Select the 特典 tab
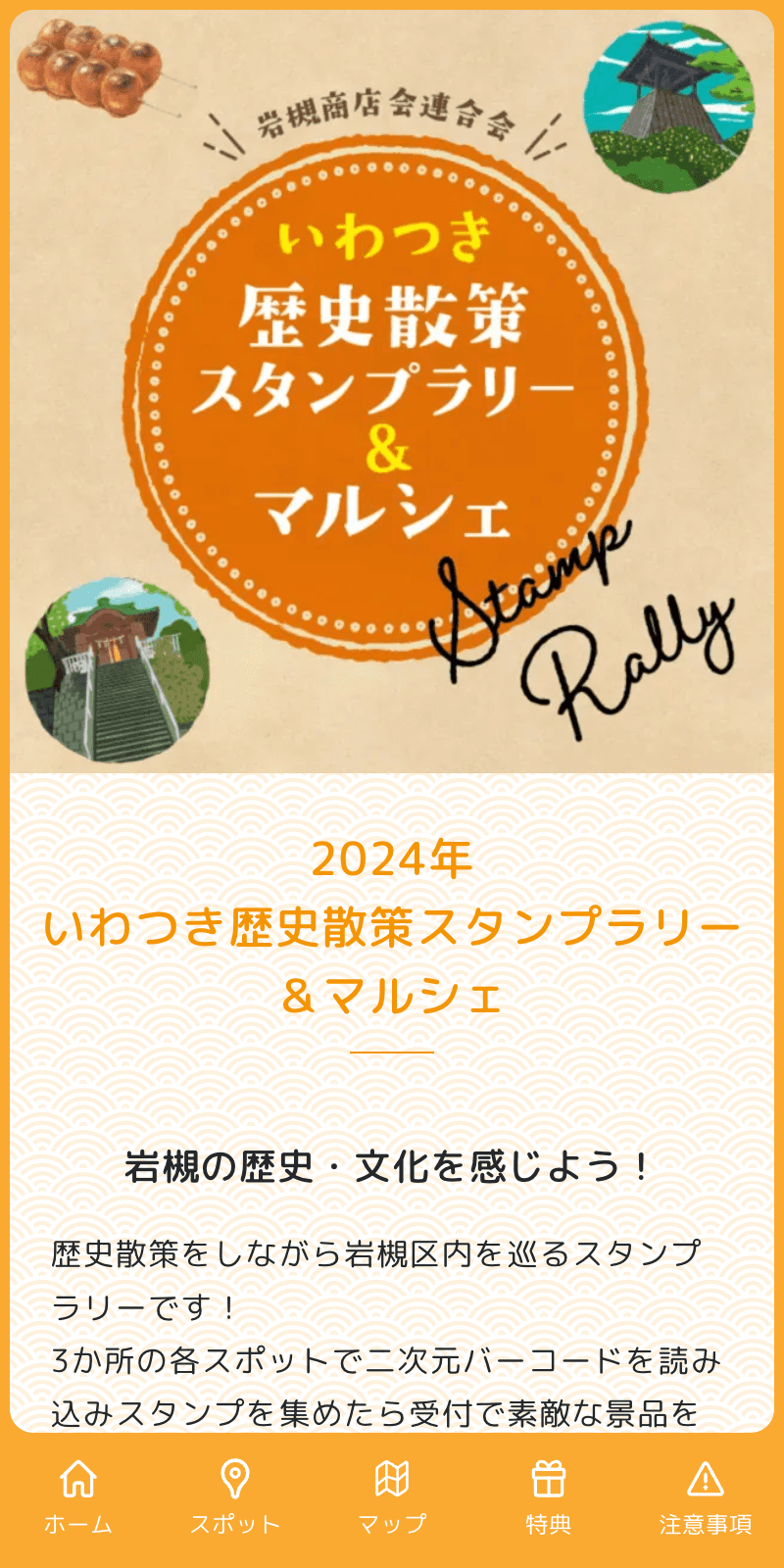Screen dimensions: 784x1568 tap(549, 1497)
